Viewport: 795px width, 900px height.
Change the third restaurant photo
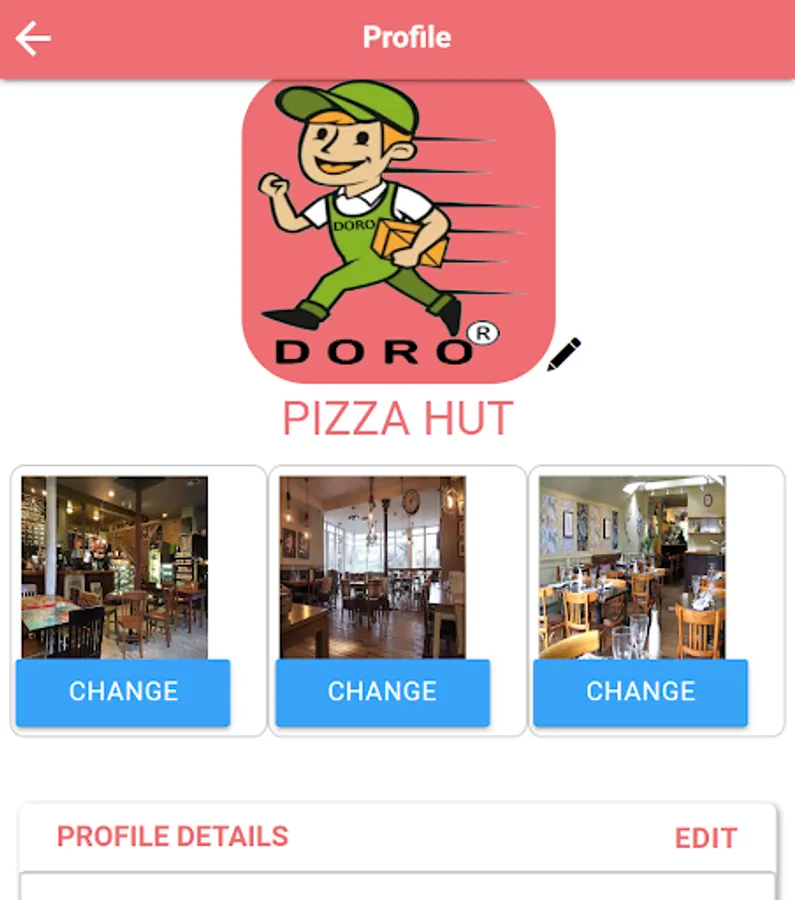[x=641, y=692]
